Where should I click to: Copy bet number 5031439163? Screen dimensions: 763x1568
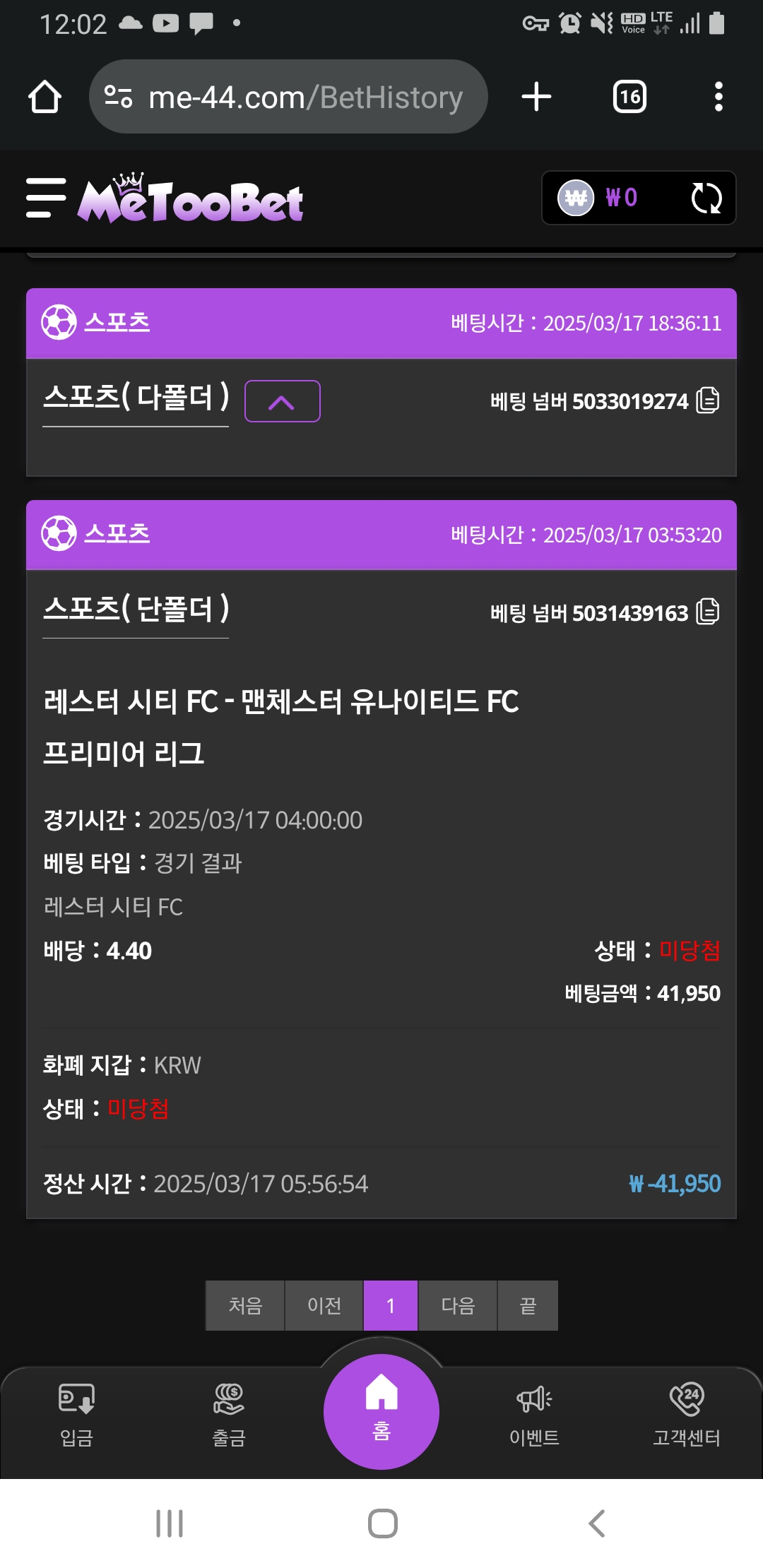coord(708,612)
